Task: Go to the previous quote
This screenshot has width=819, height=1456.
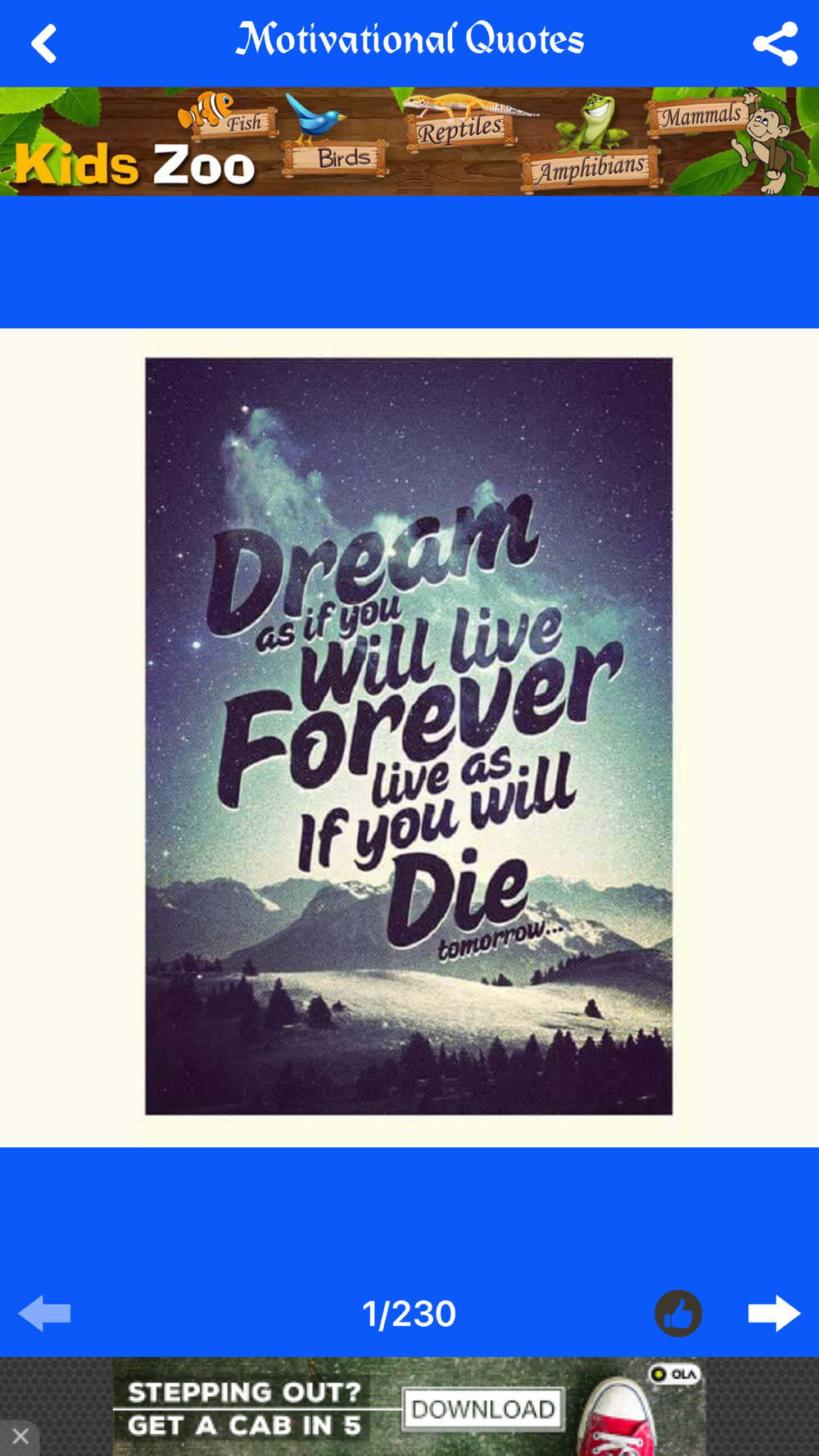Action: (x=44, y=1314)
